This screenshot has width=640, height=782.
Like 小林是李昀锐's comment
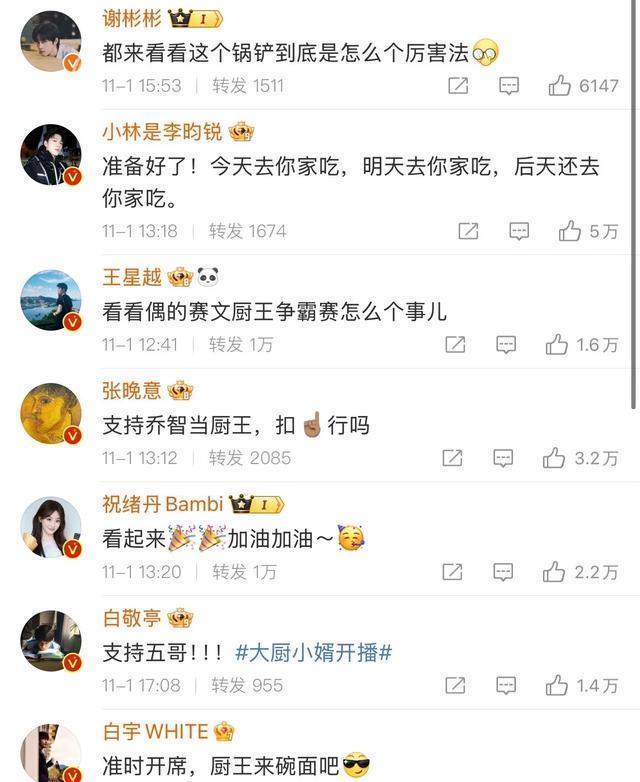pos(570,231)
